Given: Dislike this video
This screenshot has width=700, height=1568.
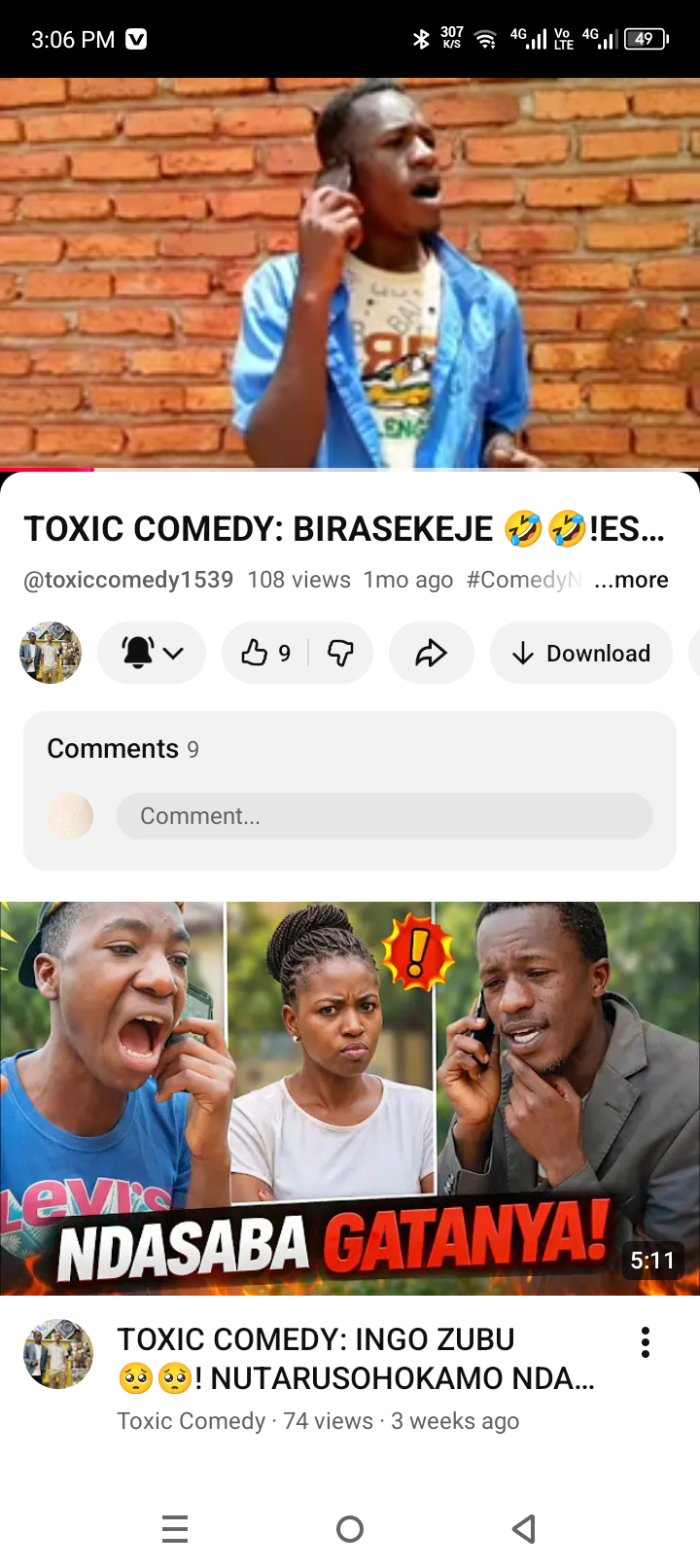Looking at the screenshot, I should pyautogui.click(x=340, y=653).
